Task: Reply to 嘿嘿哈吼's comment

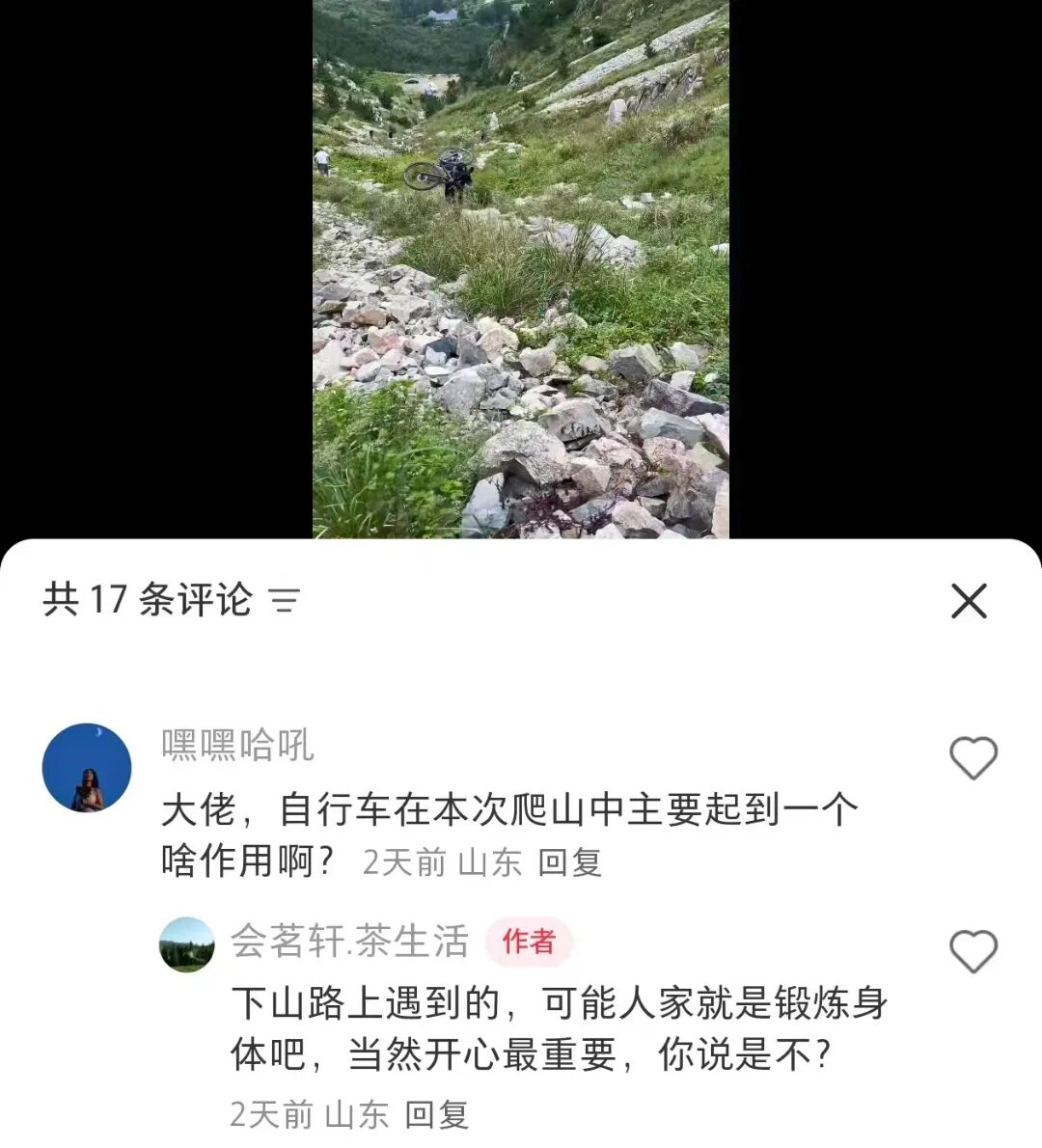Action: pyautogui.click(x=569, y=862)
